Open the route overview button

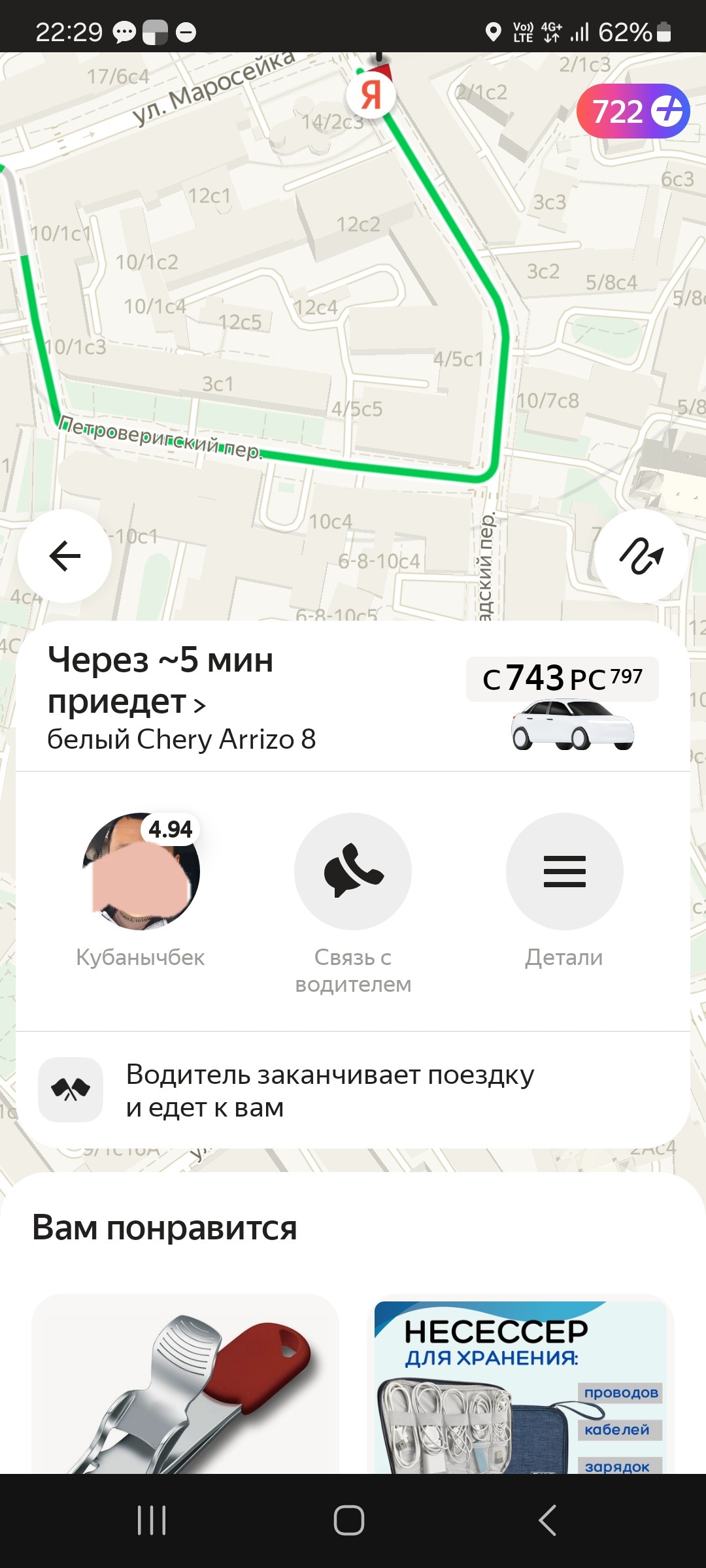coord(641,556)
